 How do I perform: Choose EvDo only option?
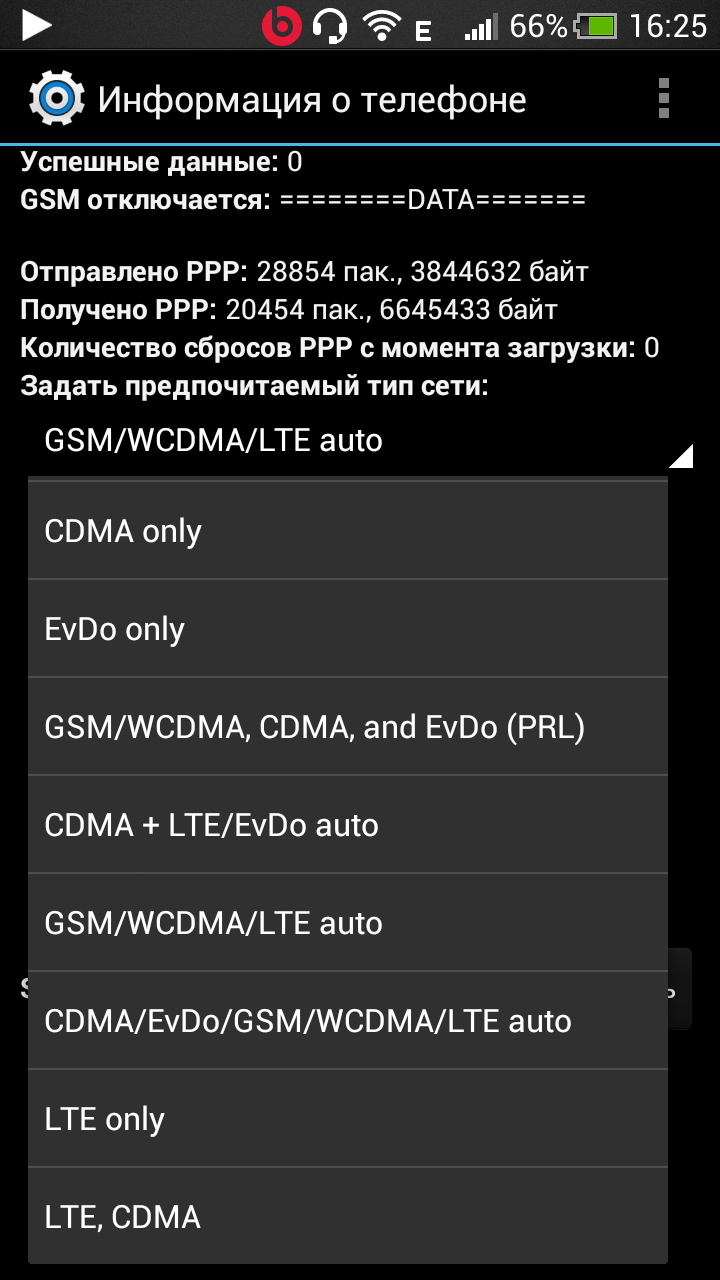click(347, 629)
